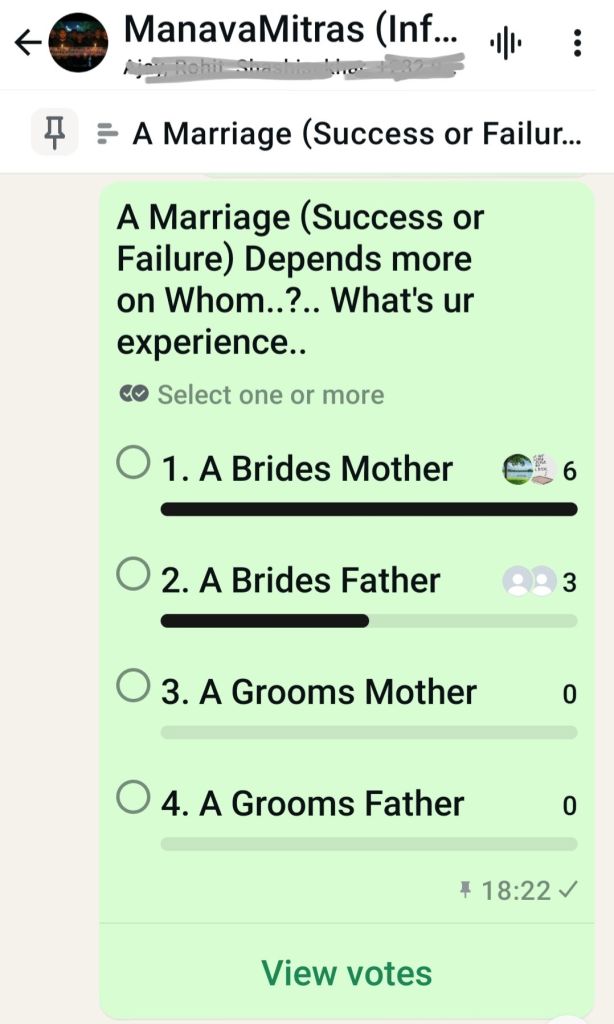Start a voice chat with the waveform icon
Image resolution: width=614 pixels, height=1024 pixels.
506,43
